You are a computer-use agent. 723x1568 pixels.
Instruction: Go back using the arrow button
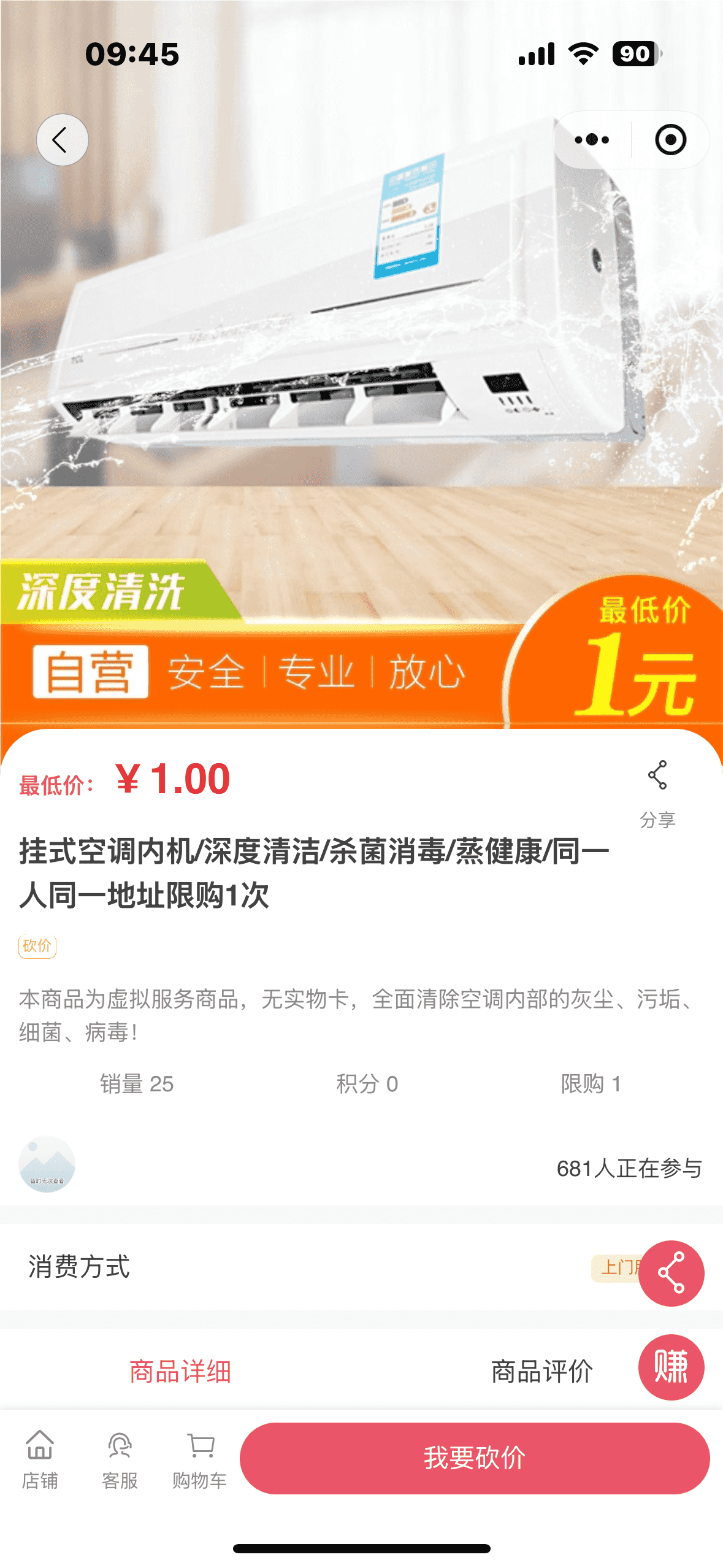(62, 140)
